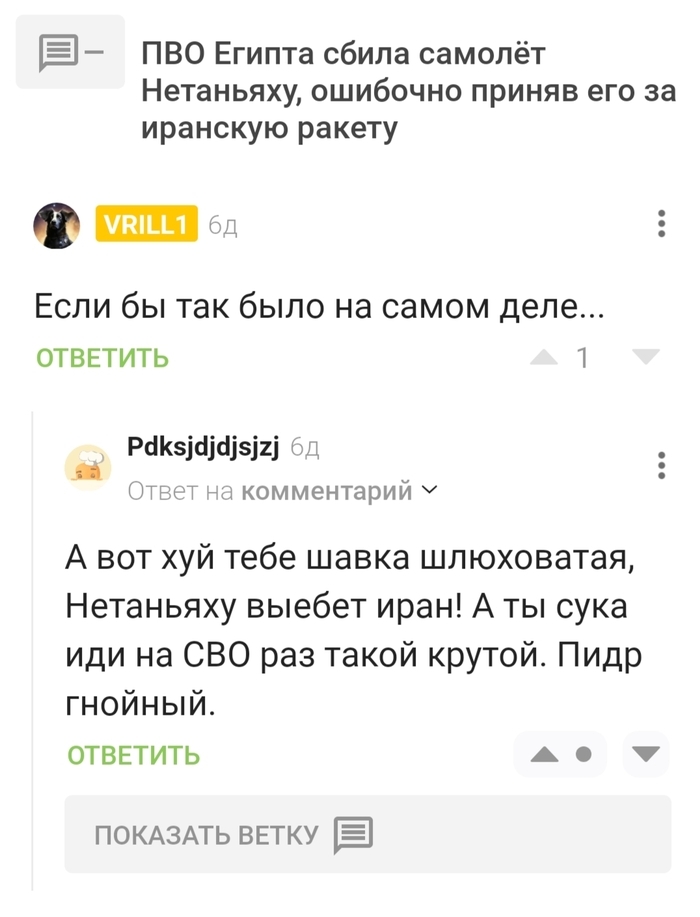
Task: Open VRILL1's profile avatar
Action: [57, 225]
